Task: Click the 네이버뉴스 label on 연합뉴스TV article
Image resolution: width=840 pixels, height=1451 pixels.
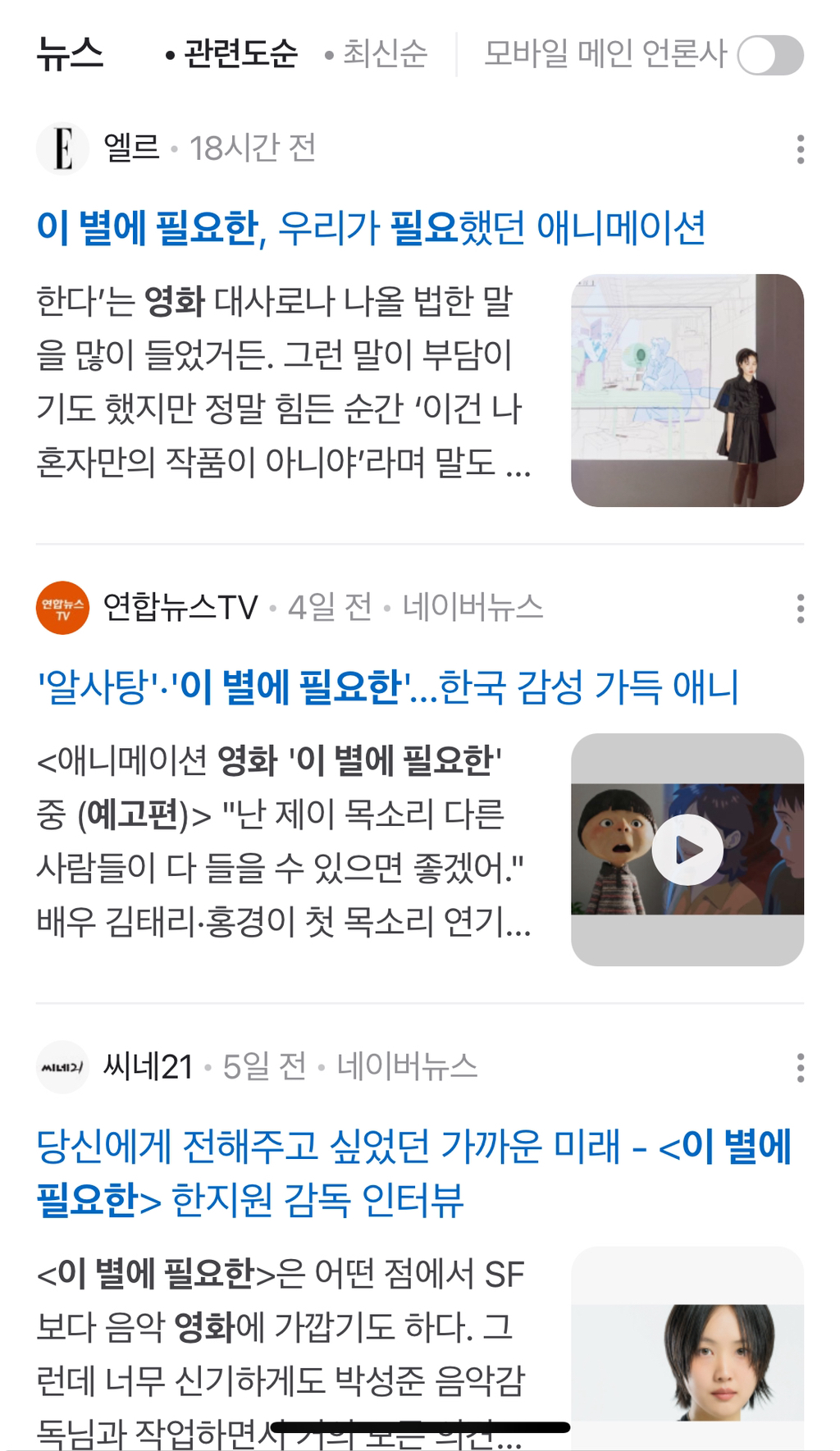Action: tap(474, 609)
